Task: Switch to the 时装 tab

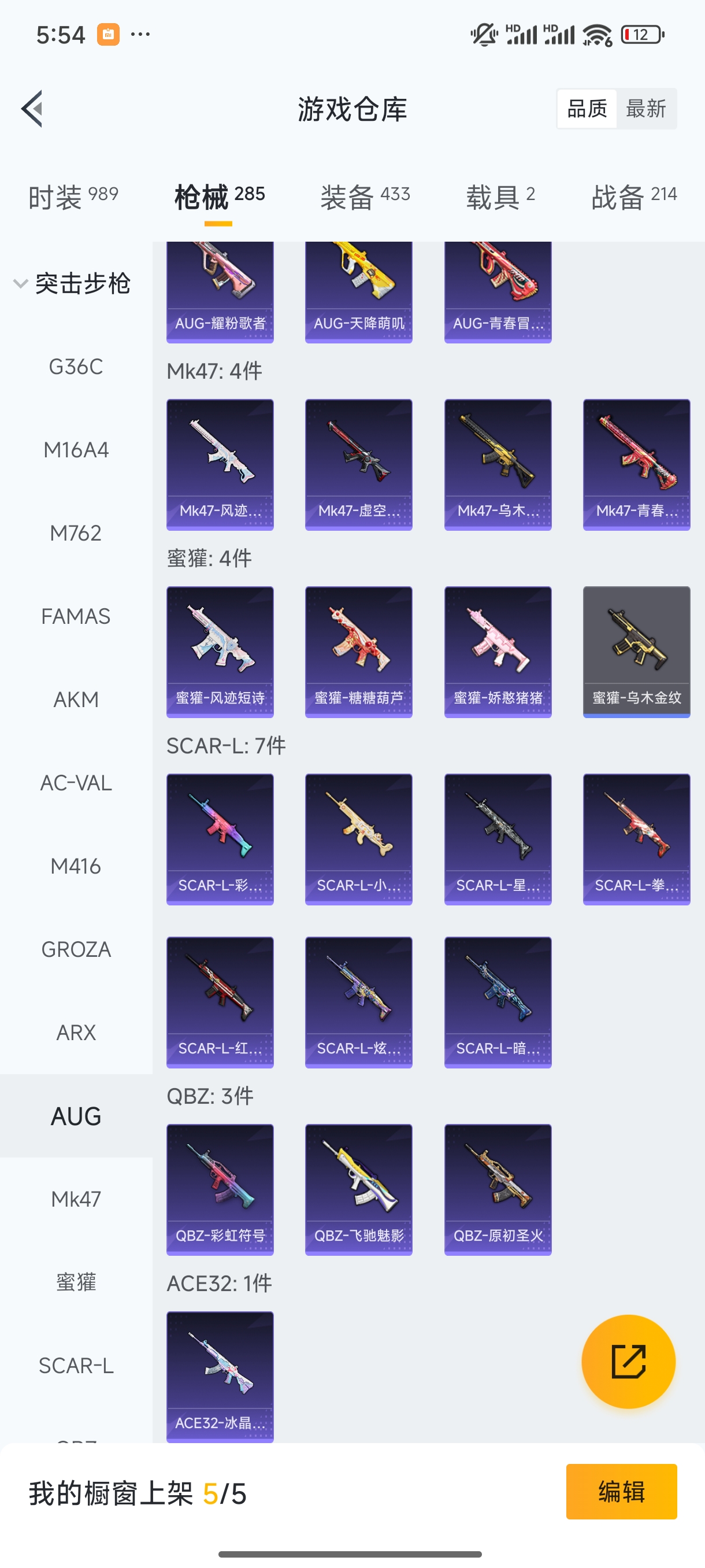Action: (73, 197)
